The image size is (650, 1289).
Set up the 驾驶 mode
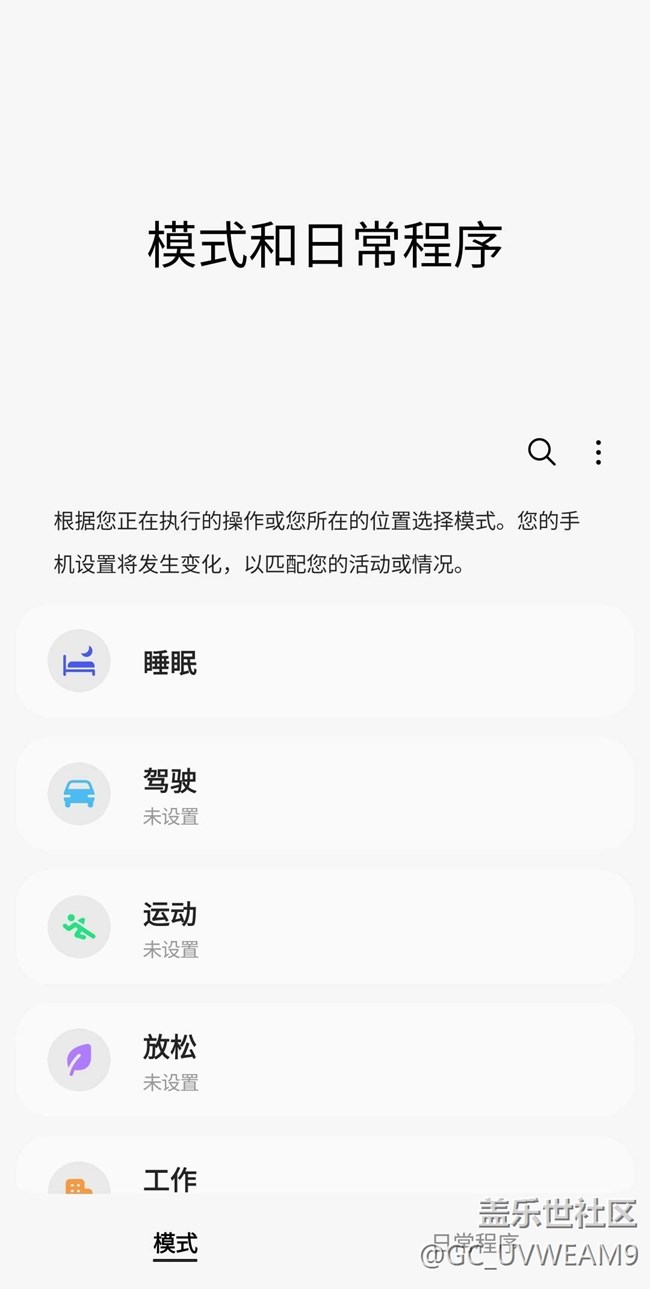pyautogui.click(x=325, y=794)
